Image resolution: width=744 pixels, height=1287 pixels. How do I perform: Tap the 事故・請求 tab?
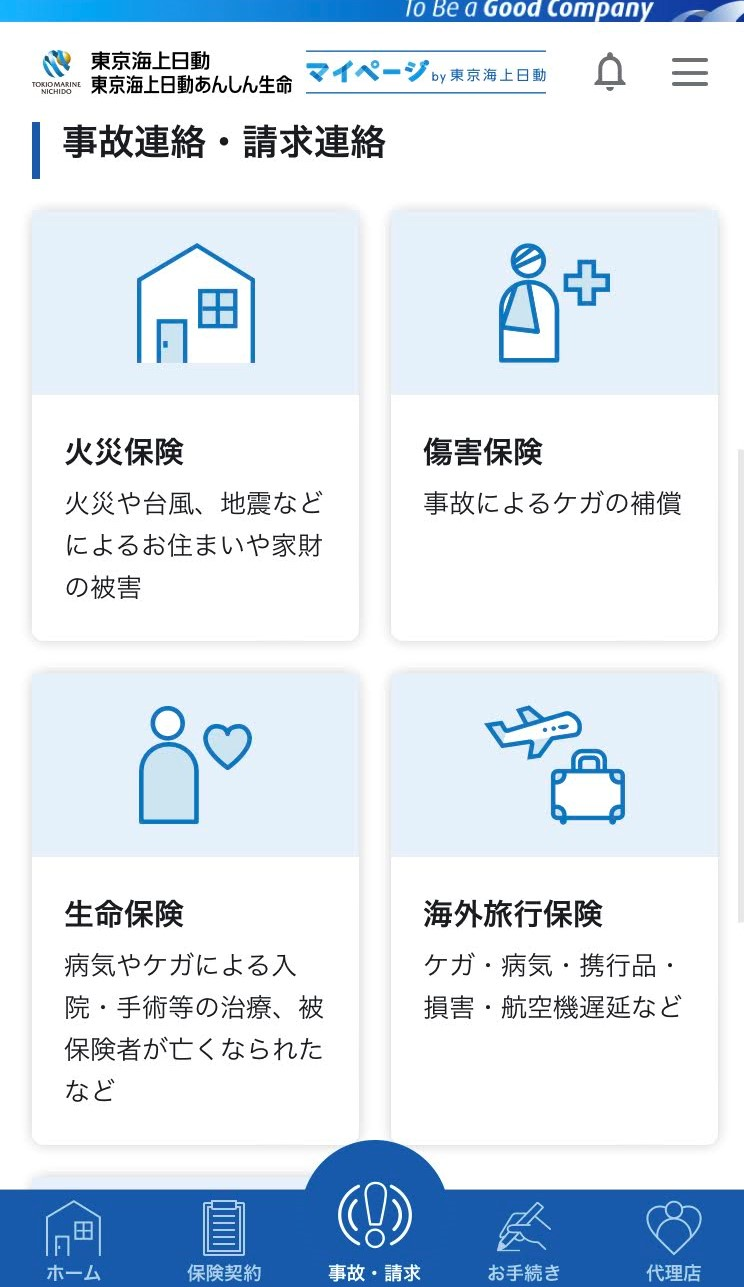[375, 1228]
